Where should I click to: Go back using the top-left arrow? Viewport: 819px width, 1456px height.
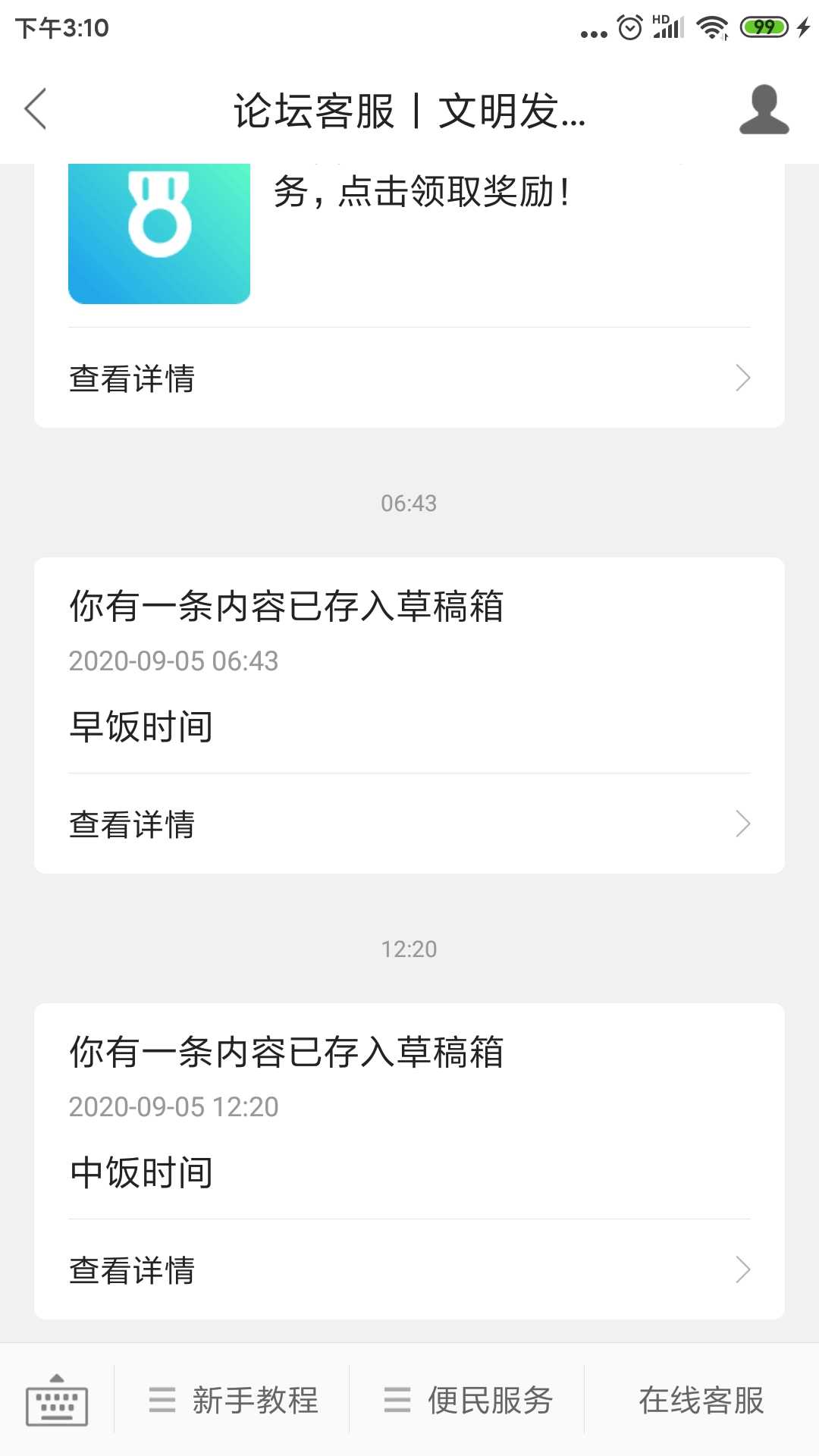[x=36, y=109]
